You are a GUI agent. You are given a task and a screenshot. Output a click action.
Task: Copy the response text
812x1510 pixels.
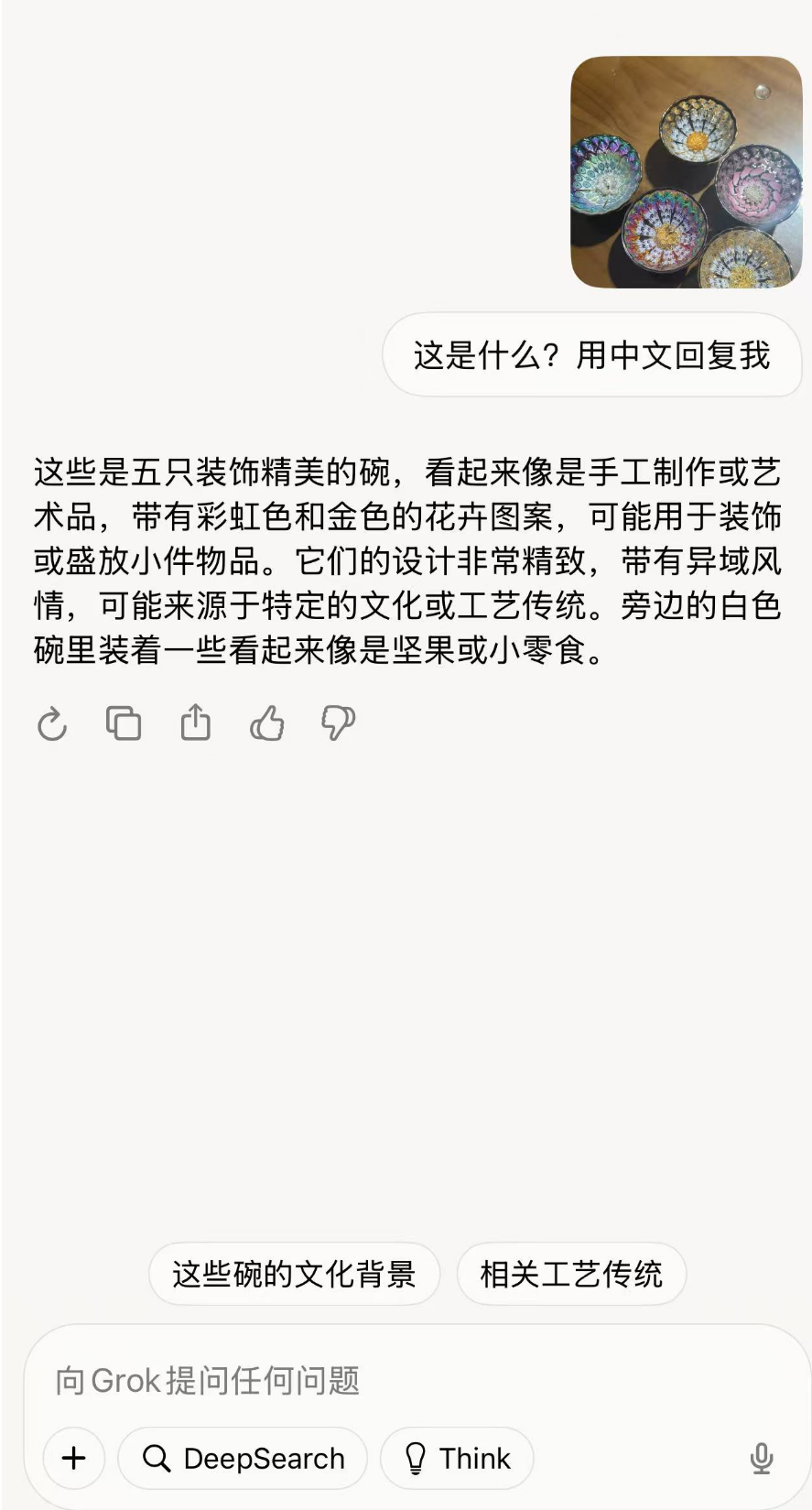pos(124,723)
